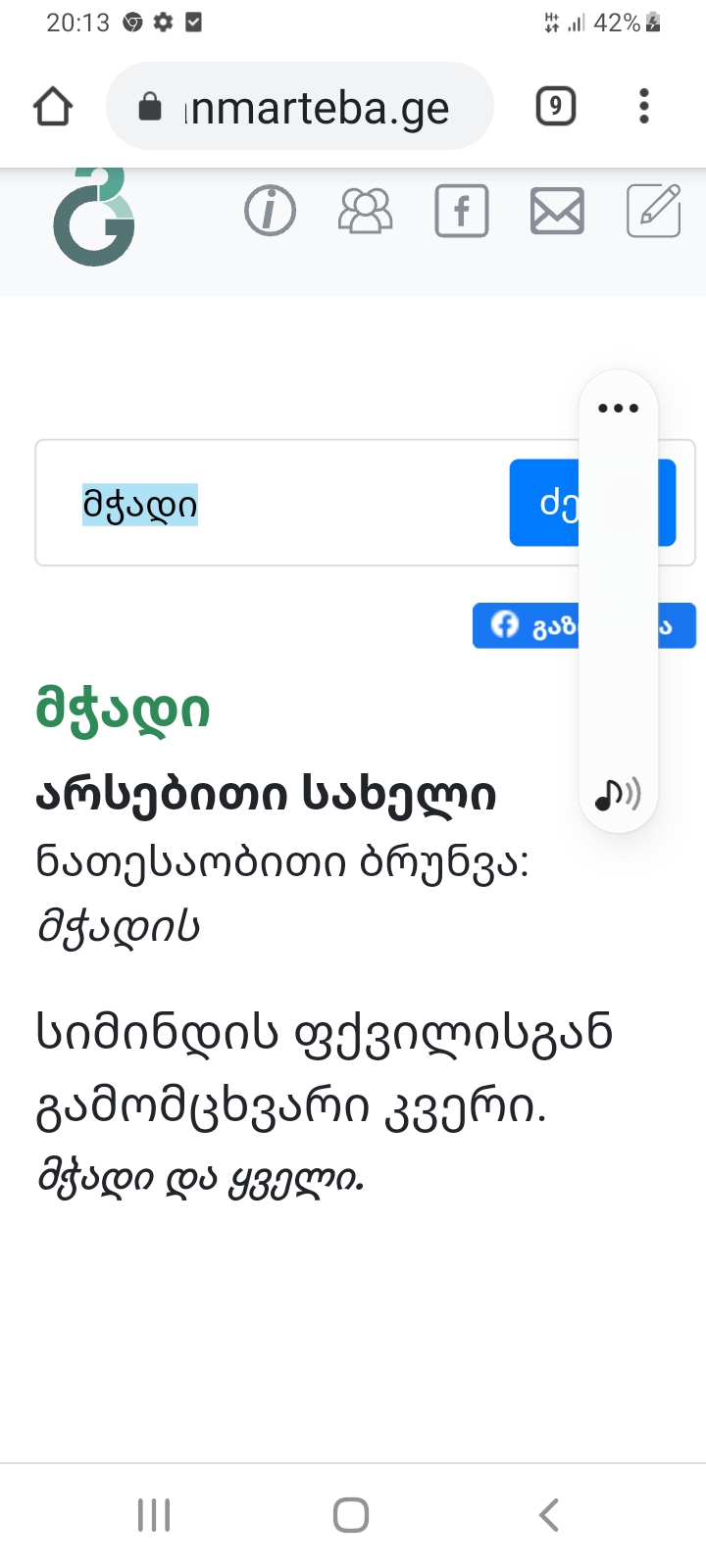
Task: Open the recent apps view
Action: coord(154,1515)
